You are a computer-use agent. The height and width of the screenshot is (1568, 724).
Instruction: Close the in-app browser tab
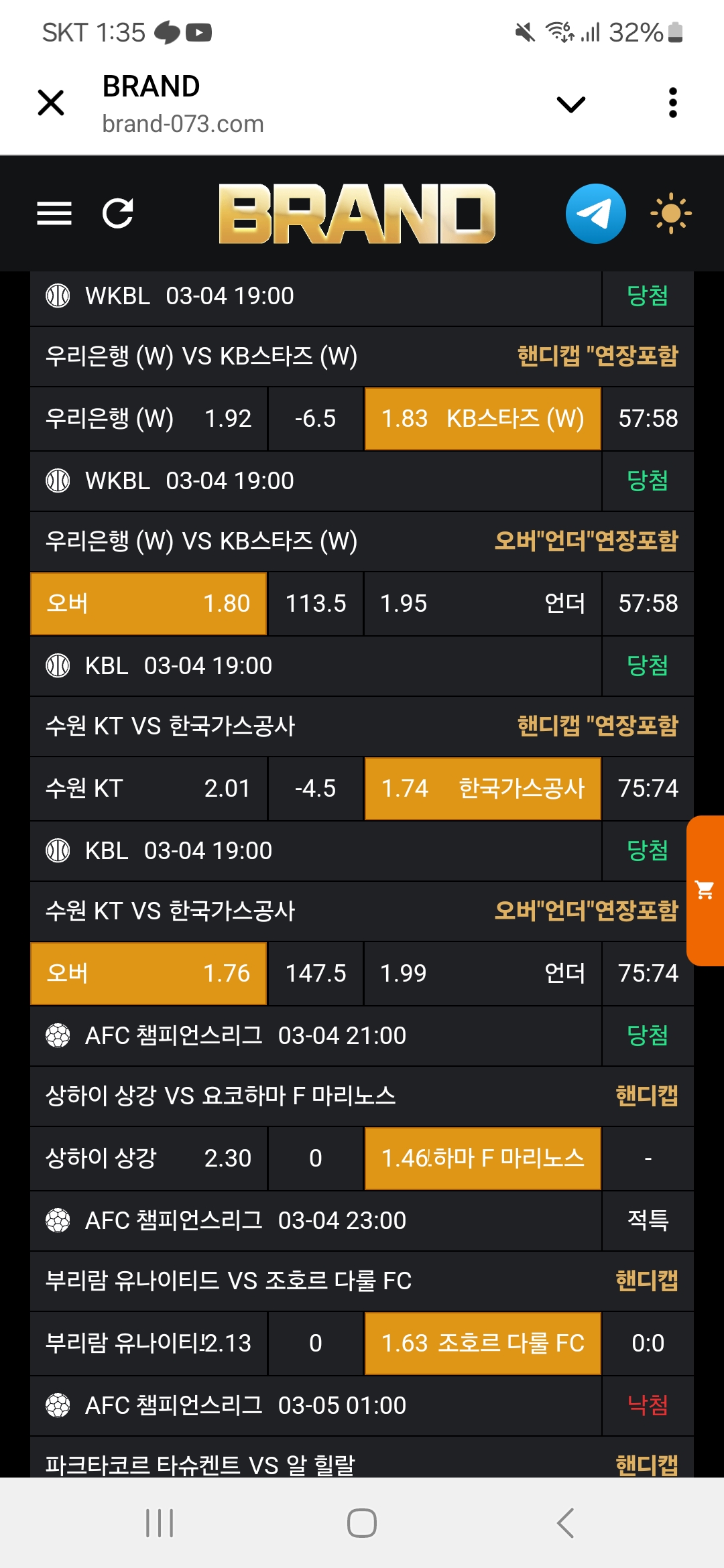pyautogui.click(x=51, y=103)
